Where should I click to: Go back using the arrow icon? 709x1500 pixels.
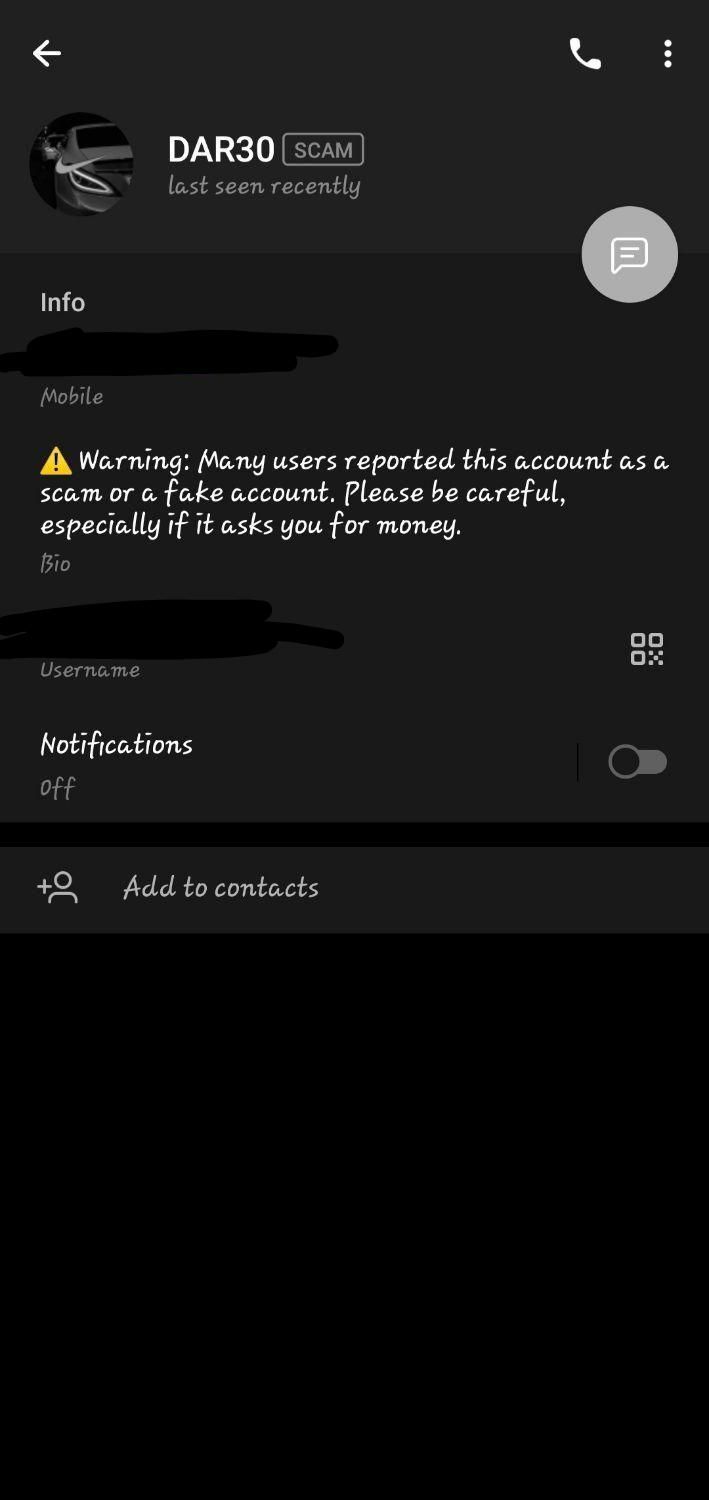coord(47,53)
